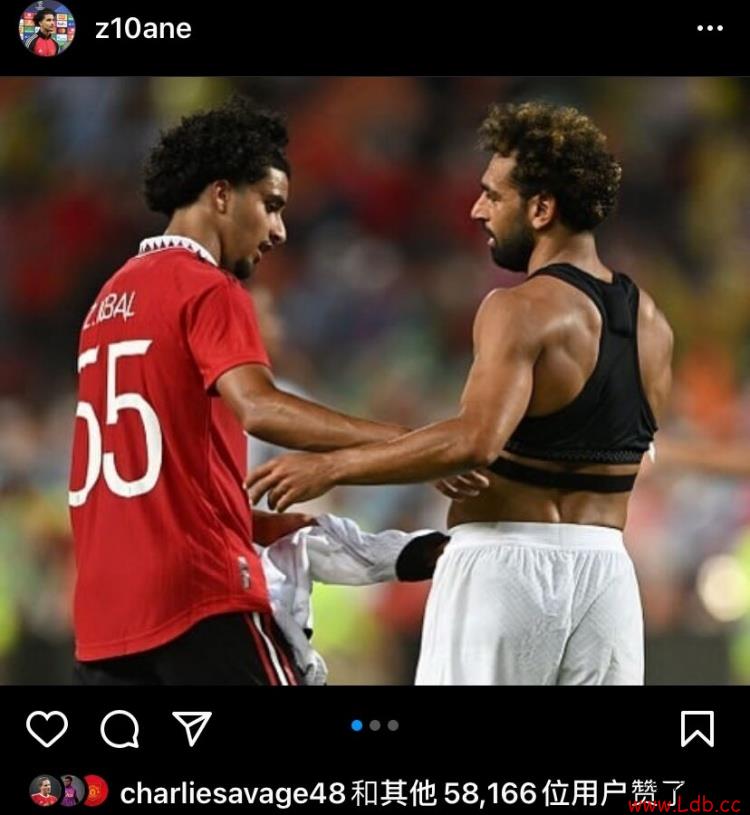
Task: Open the three-dot overflow menu
Action: pos(709,29)
